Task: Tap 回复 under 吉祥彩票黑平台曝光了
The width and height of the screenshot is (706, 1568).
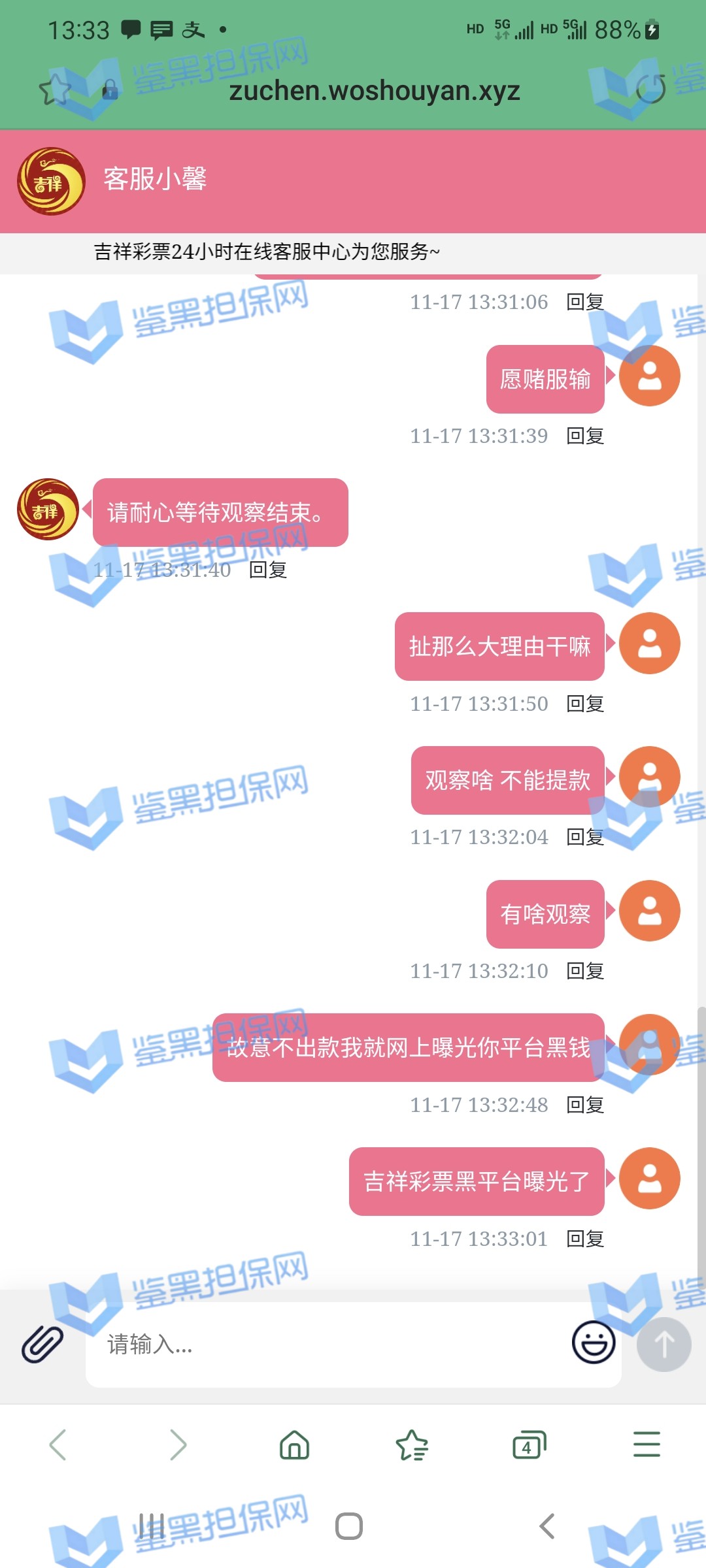Action: [x=584, y=1239]
